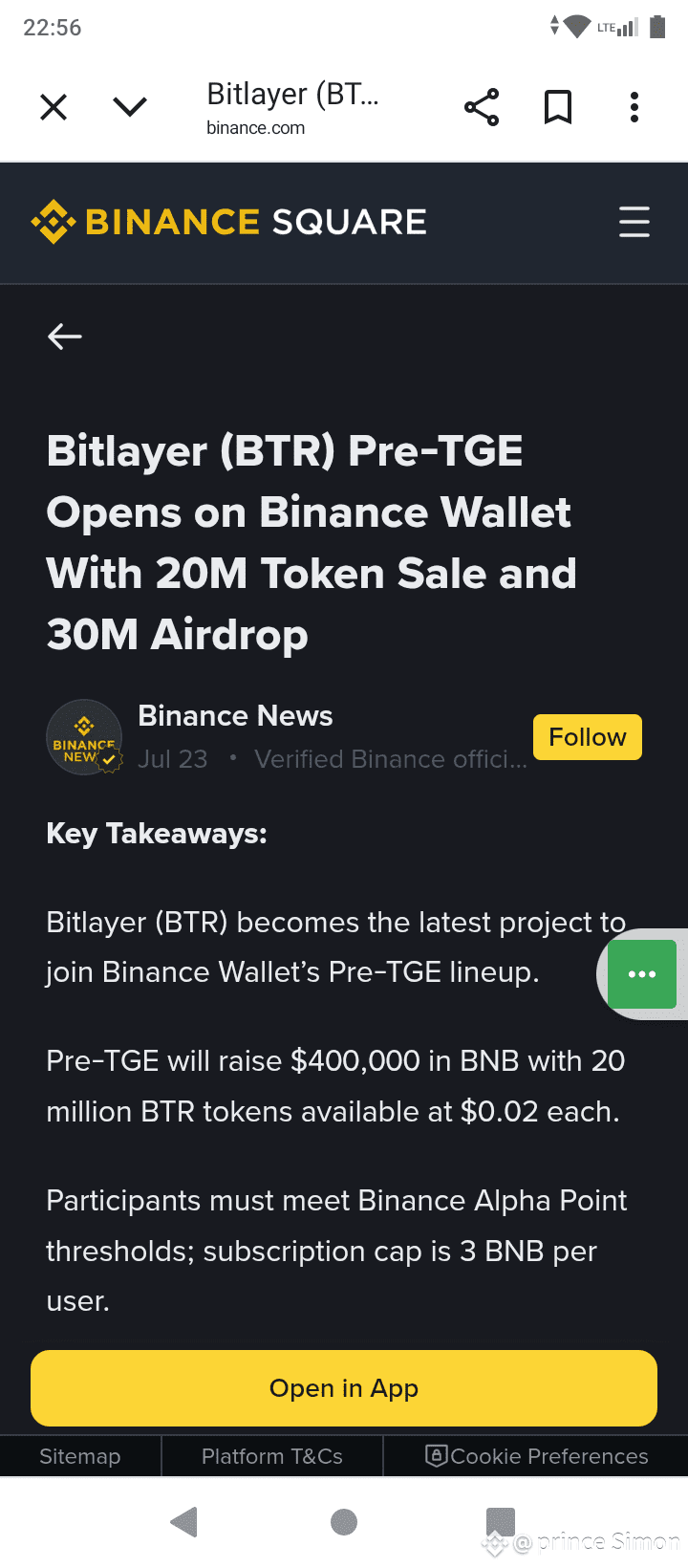Open the Binance News profile
Viewport: 688px width, 1568px height.
235,716
